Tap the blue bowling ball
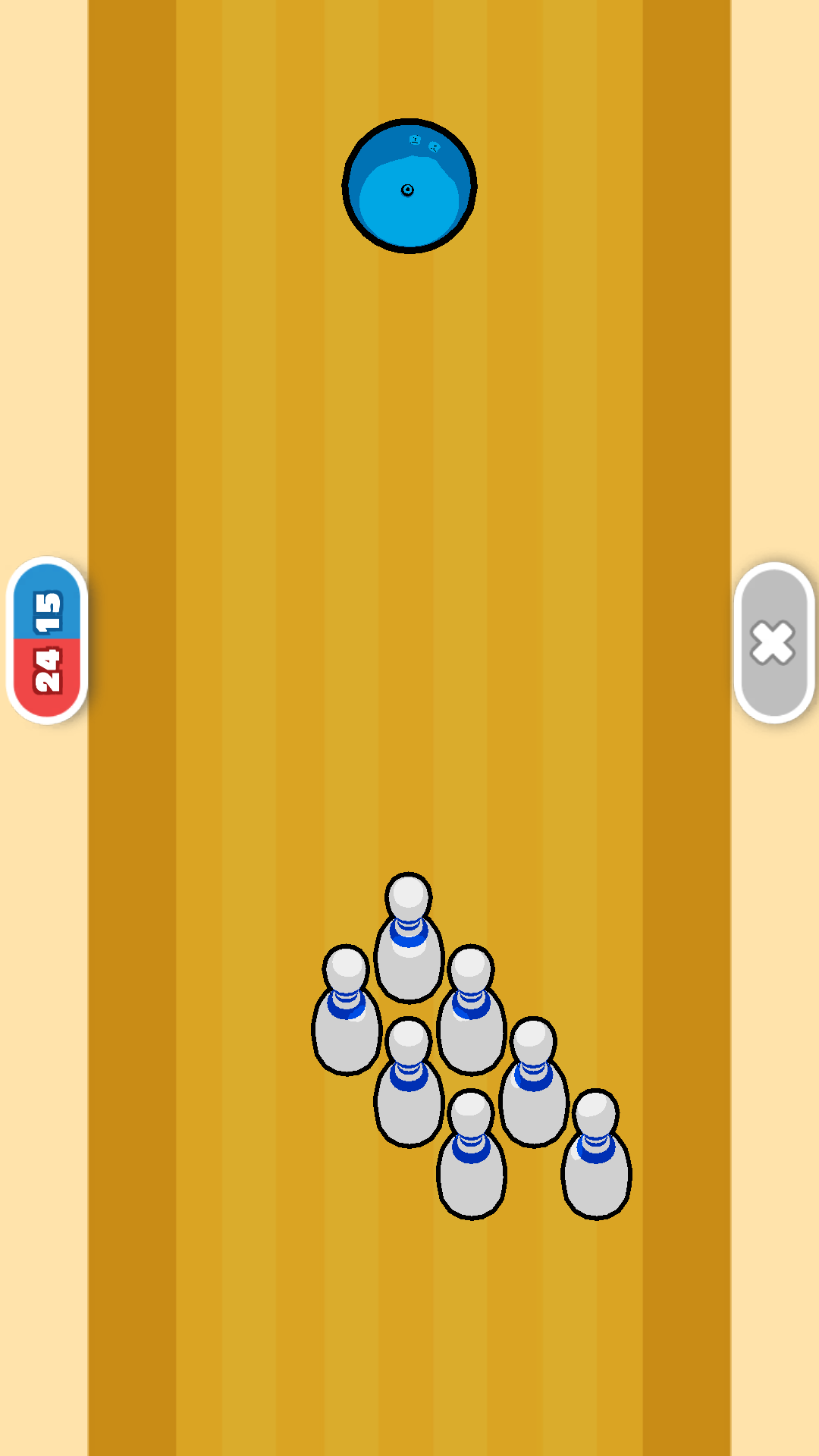819x1456 pixels. (409, 187)
